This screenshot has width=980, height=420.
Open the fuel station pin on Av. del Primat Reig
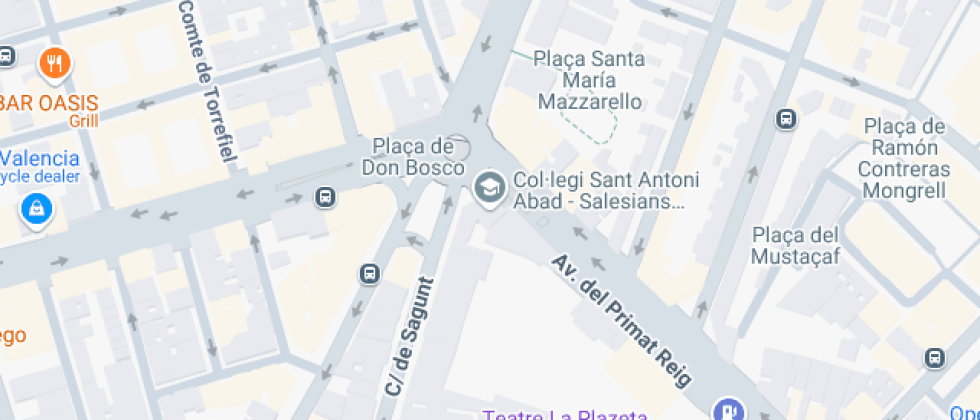[x=727, y=410]
